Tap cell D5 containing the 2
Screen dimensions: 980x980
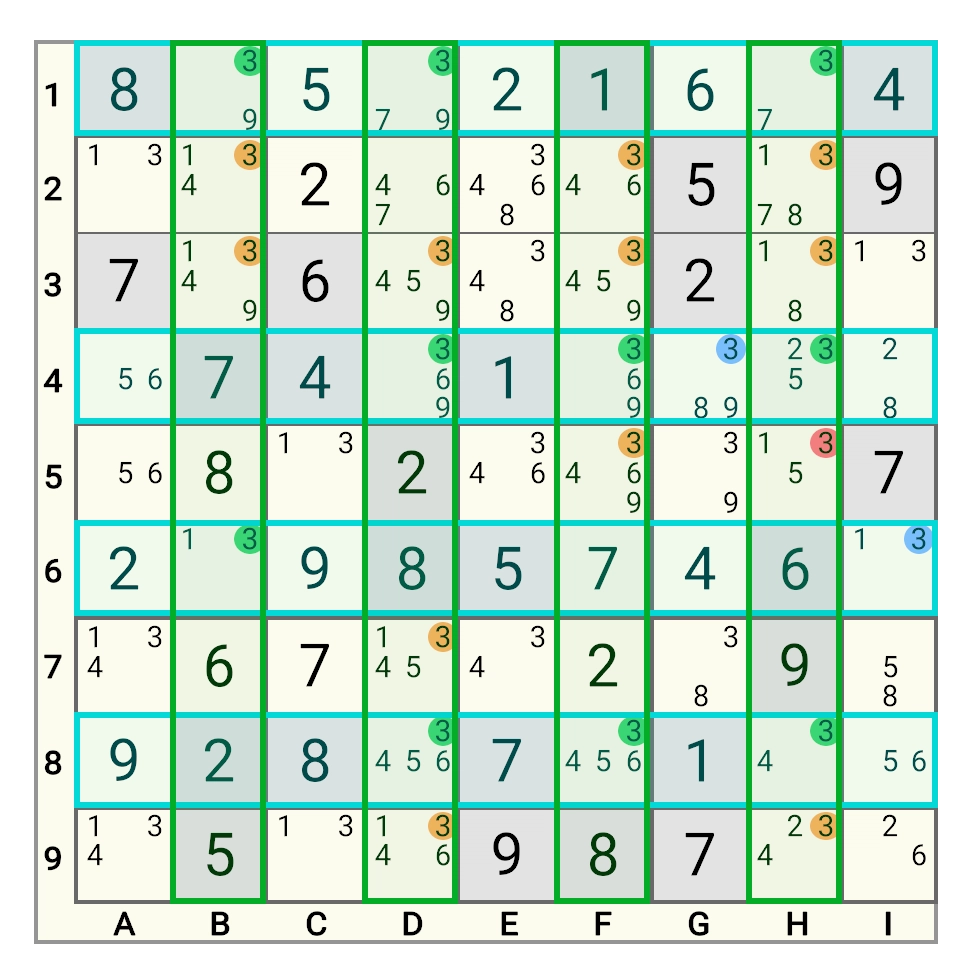(x=411, y=473)
